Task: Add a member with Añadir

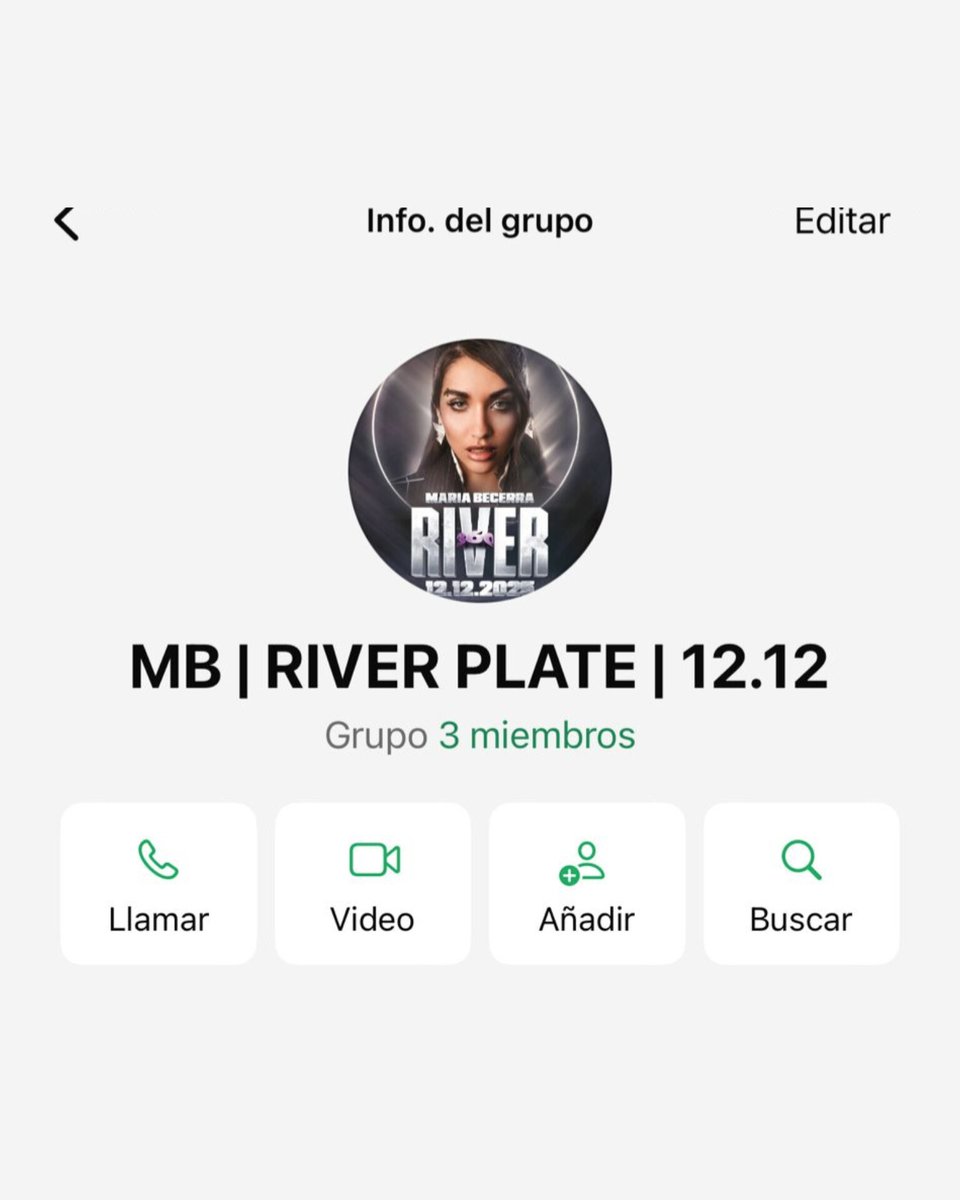Action: tap(587, 883)
